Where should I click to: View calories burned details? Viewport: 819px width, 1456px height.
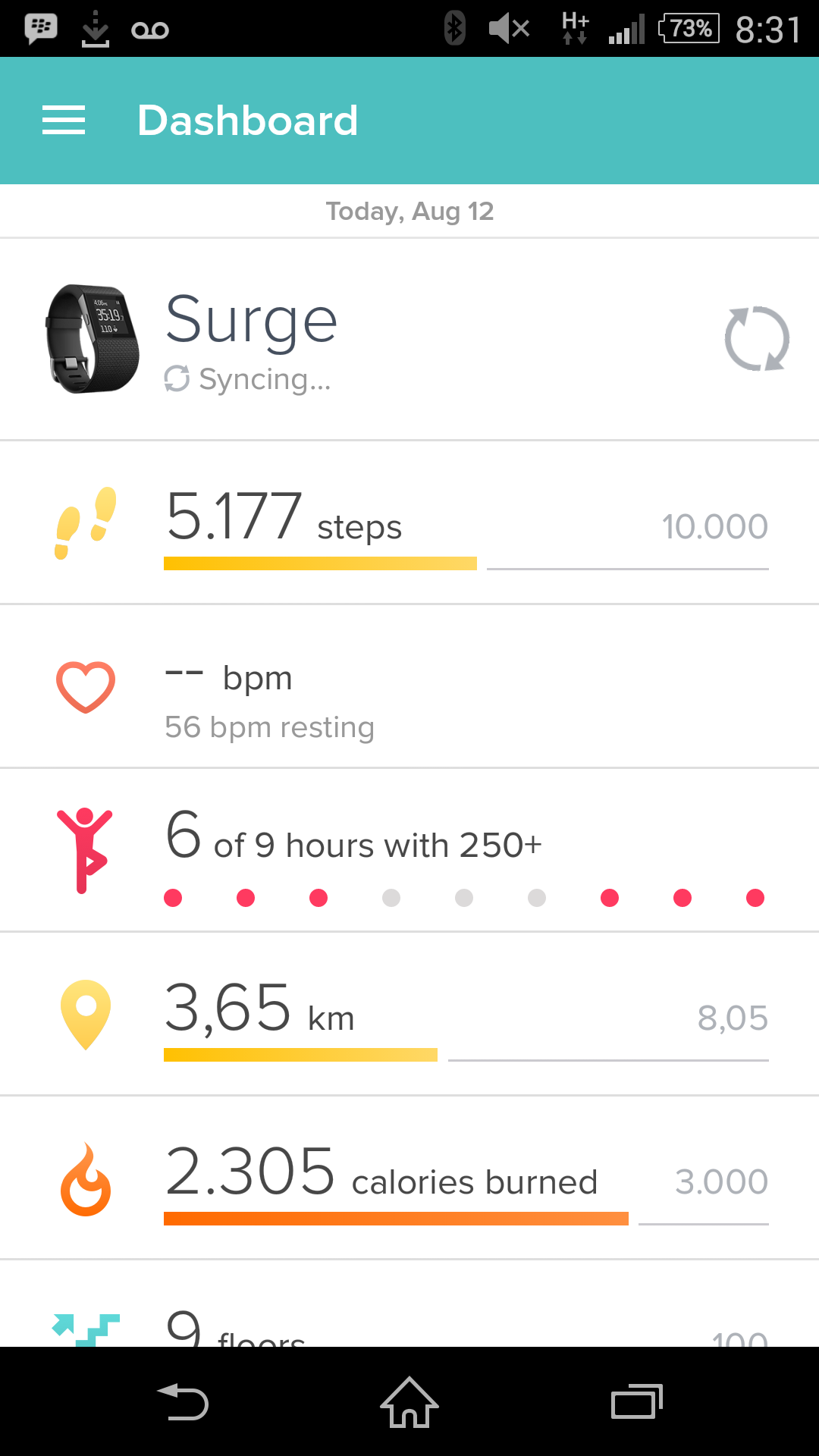tap(409, 1178)
